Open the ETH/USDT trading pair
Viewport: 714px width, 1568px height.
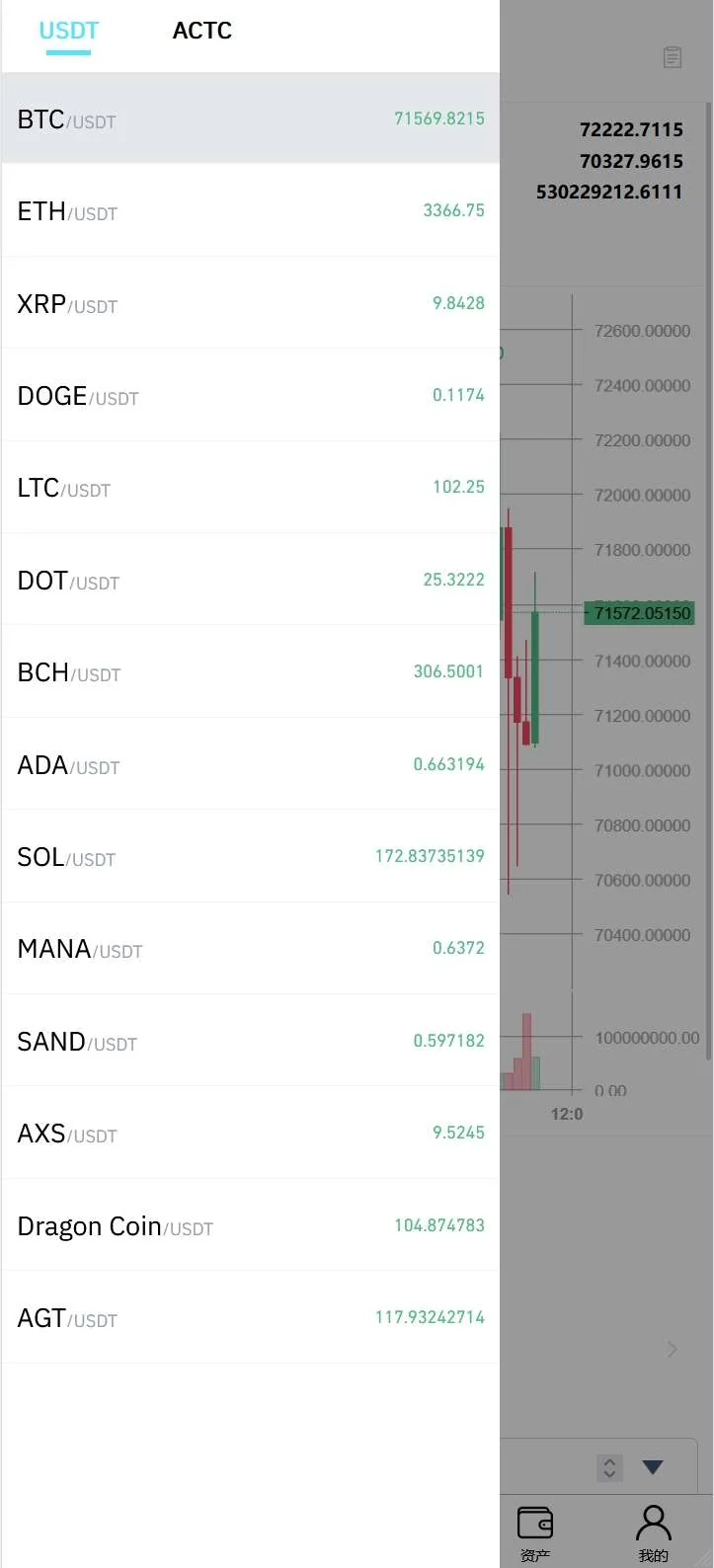click(x=250, y=211)
